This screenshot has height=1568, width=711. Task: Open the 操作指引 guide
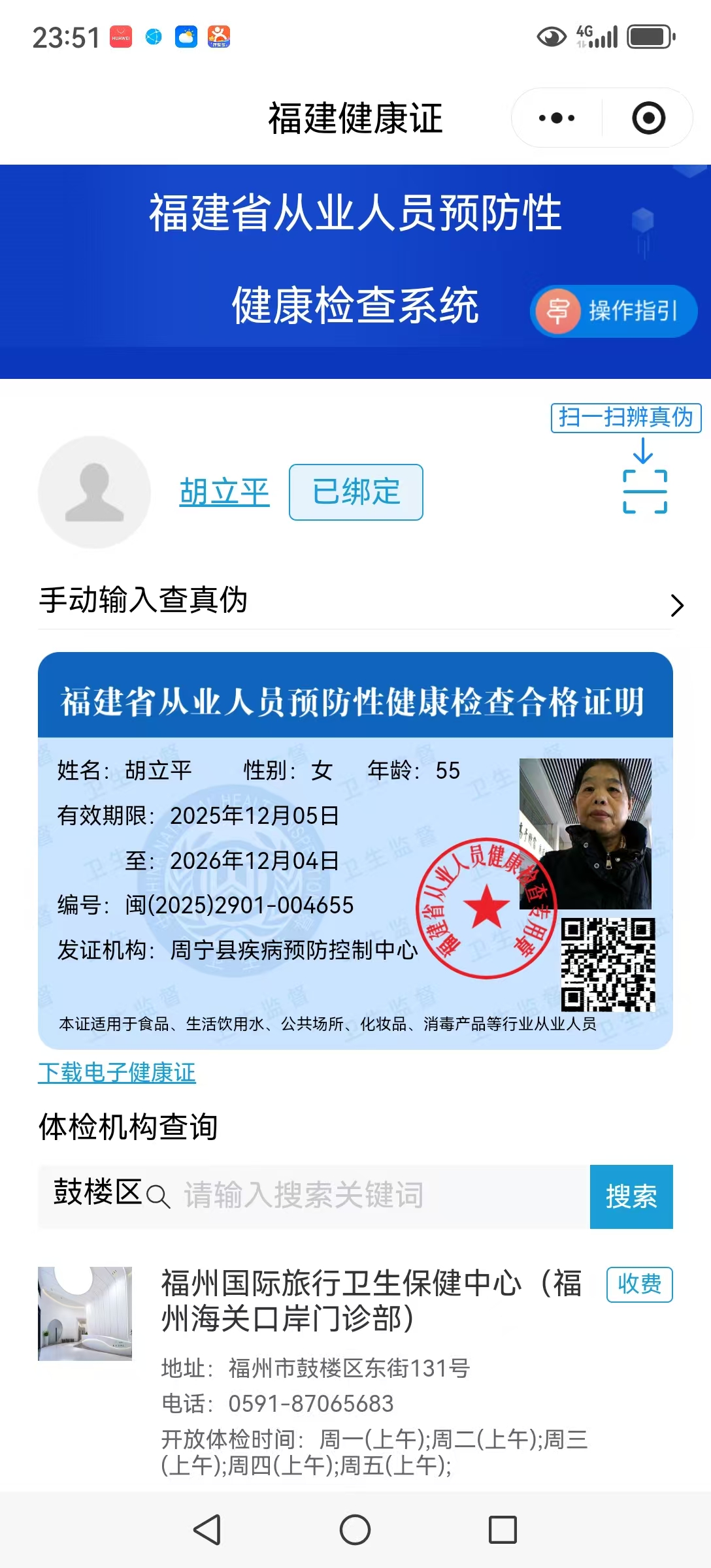pos(613,311)
